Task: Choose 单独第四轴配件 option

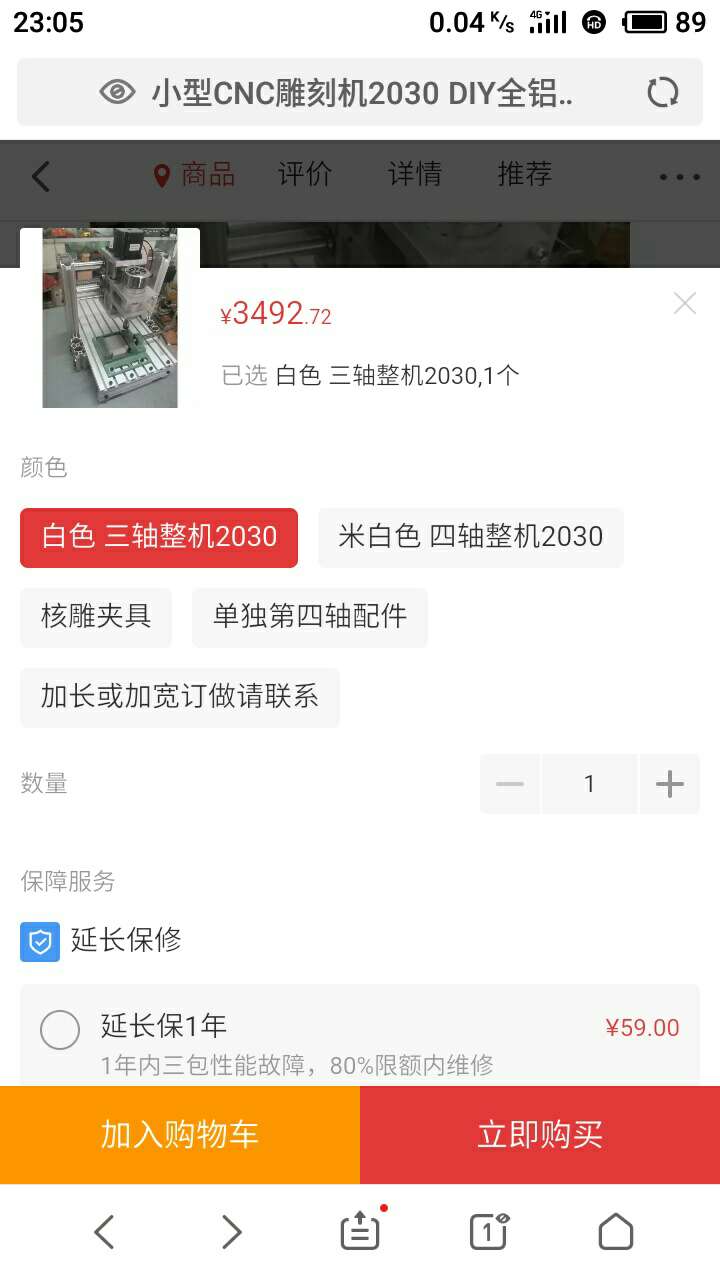Action: tap(310, 617)
